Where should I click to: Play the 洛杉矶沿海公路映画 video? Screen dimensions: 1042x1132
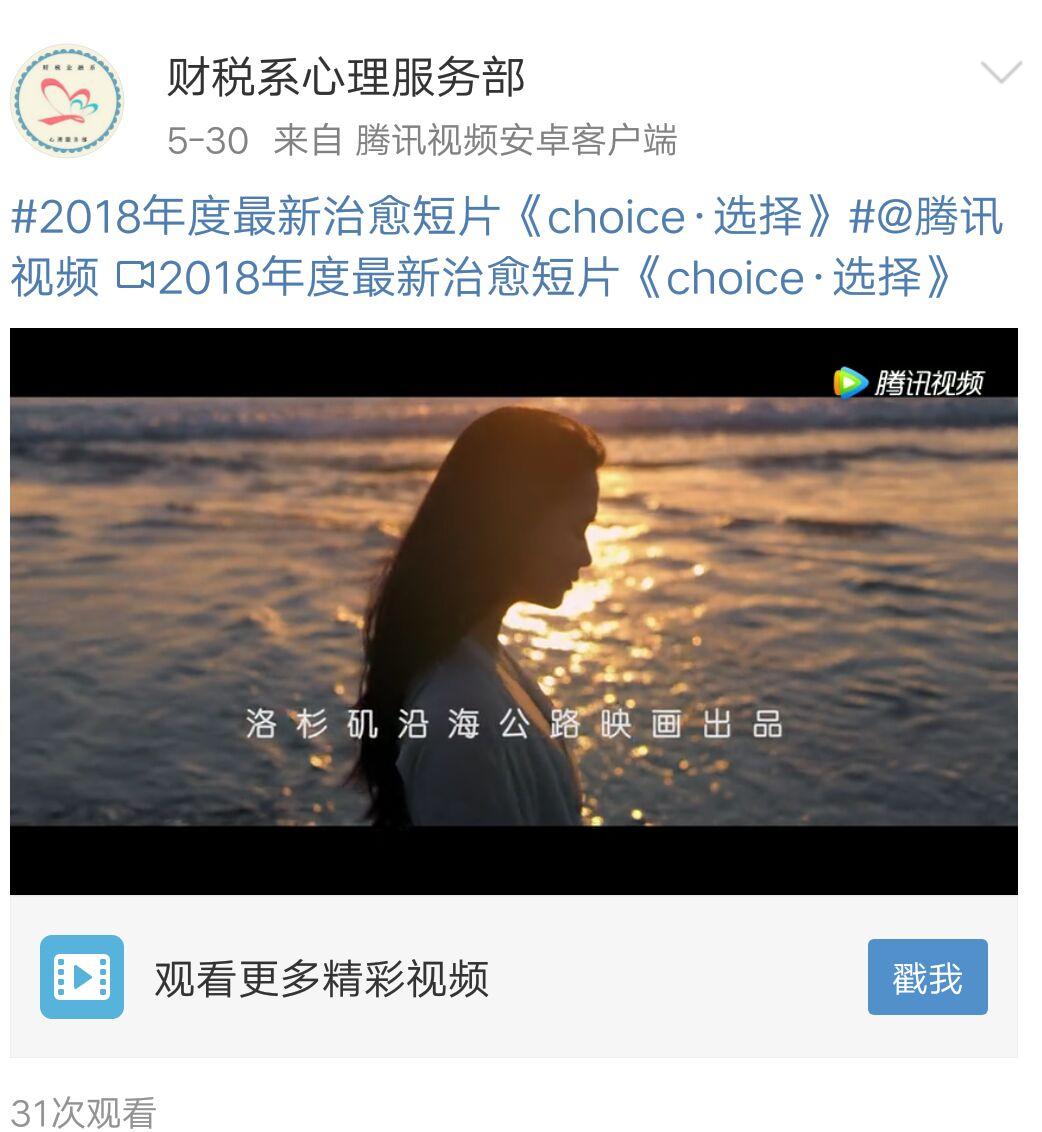513,610
